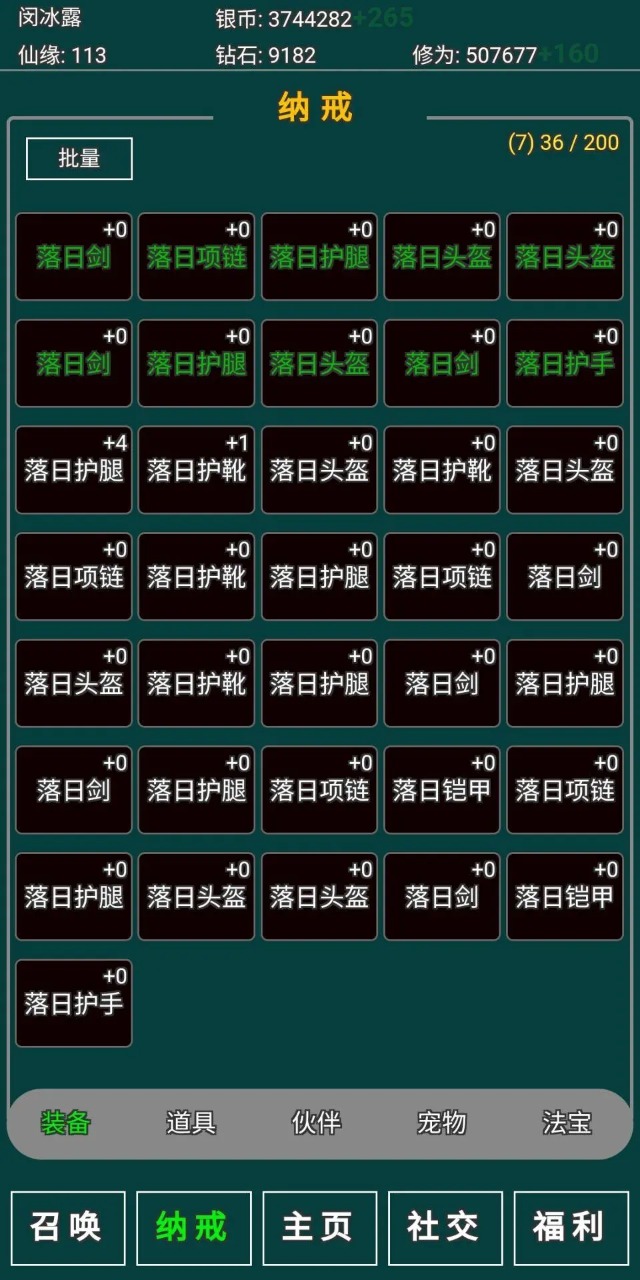
Task: Open the green 落日护手 item
Action: tap(565, 363)
